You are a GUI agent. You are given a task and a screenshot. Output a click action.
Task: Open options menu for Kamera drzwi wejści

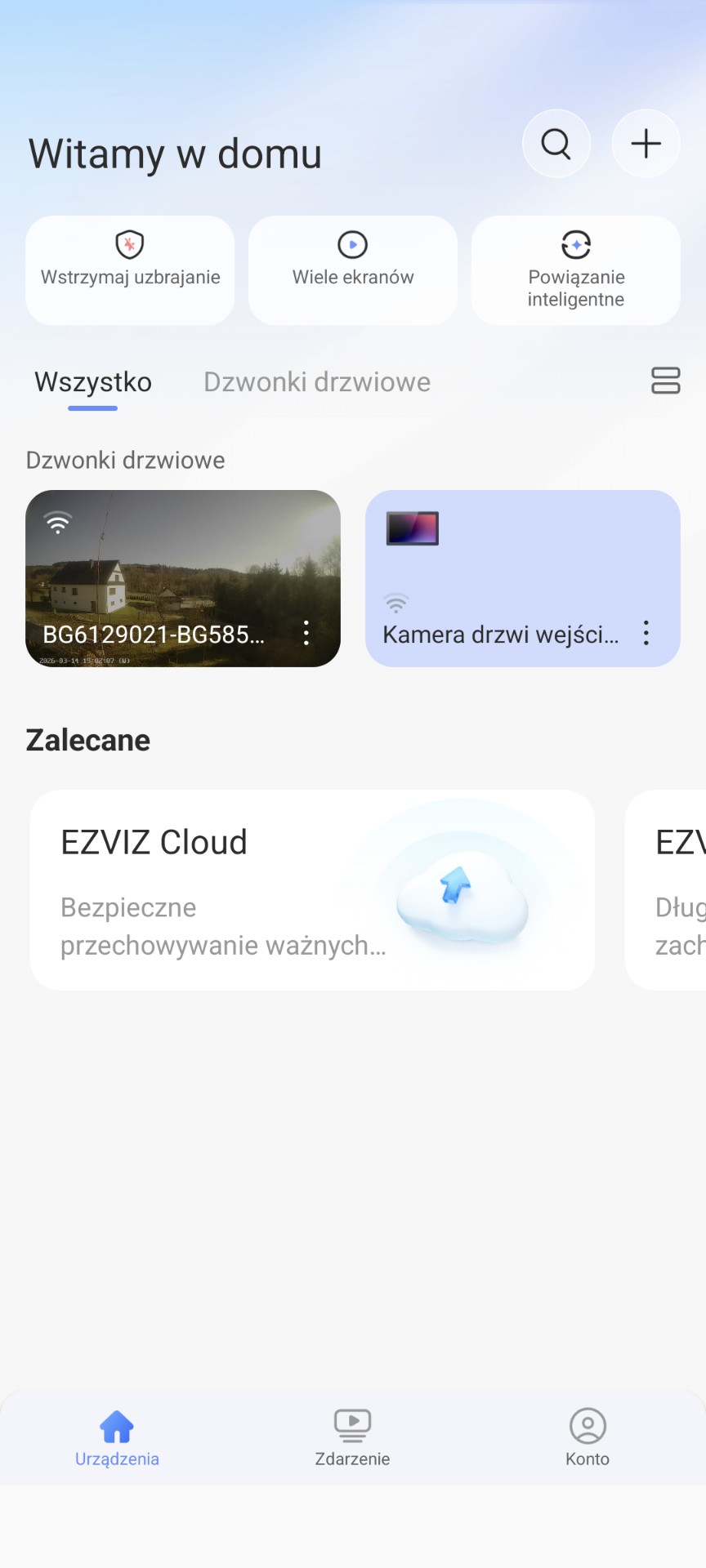coord(646,633)
